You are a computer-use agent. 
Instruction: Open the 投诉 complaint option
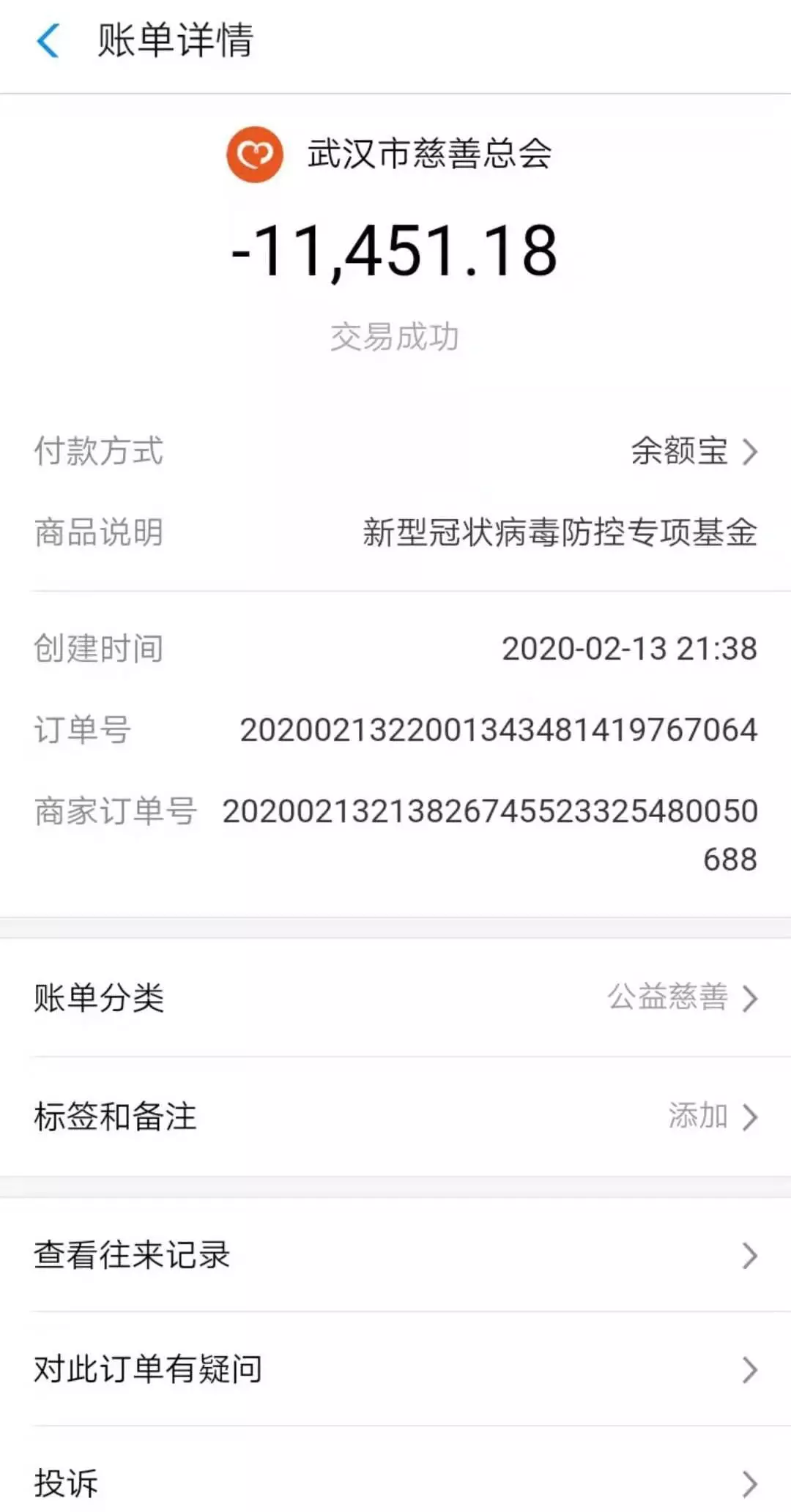point(395,1483)
